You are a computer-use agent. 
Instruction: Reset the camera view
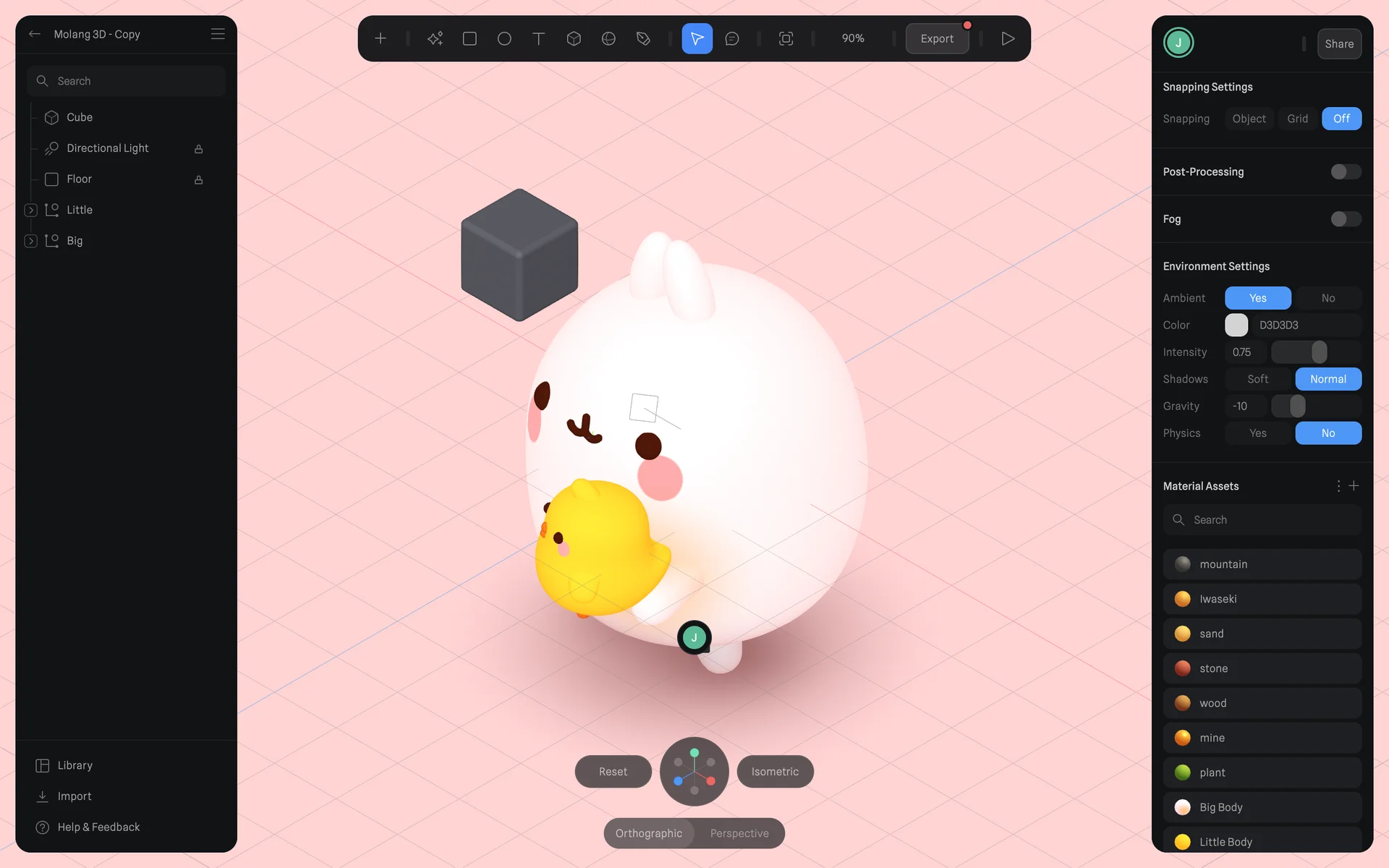[613, 772]
